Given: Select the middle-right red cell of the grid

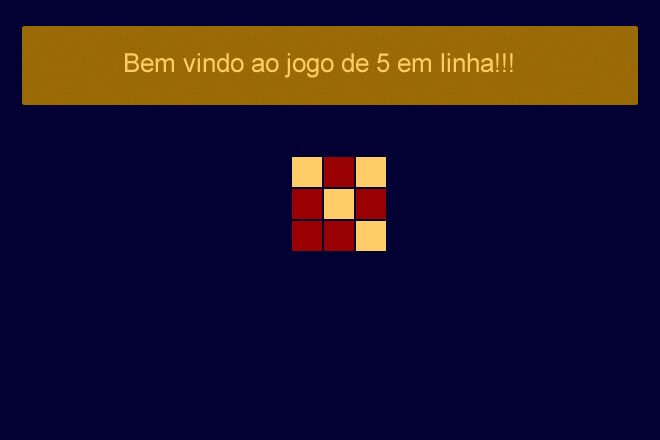Looking at the screenshot, I should 371,204.
